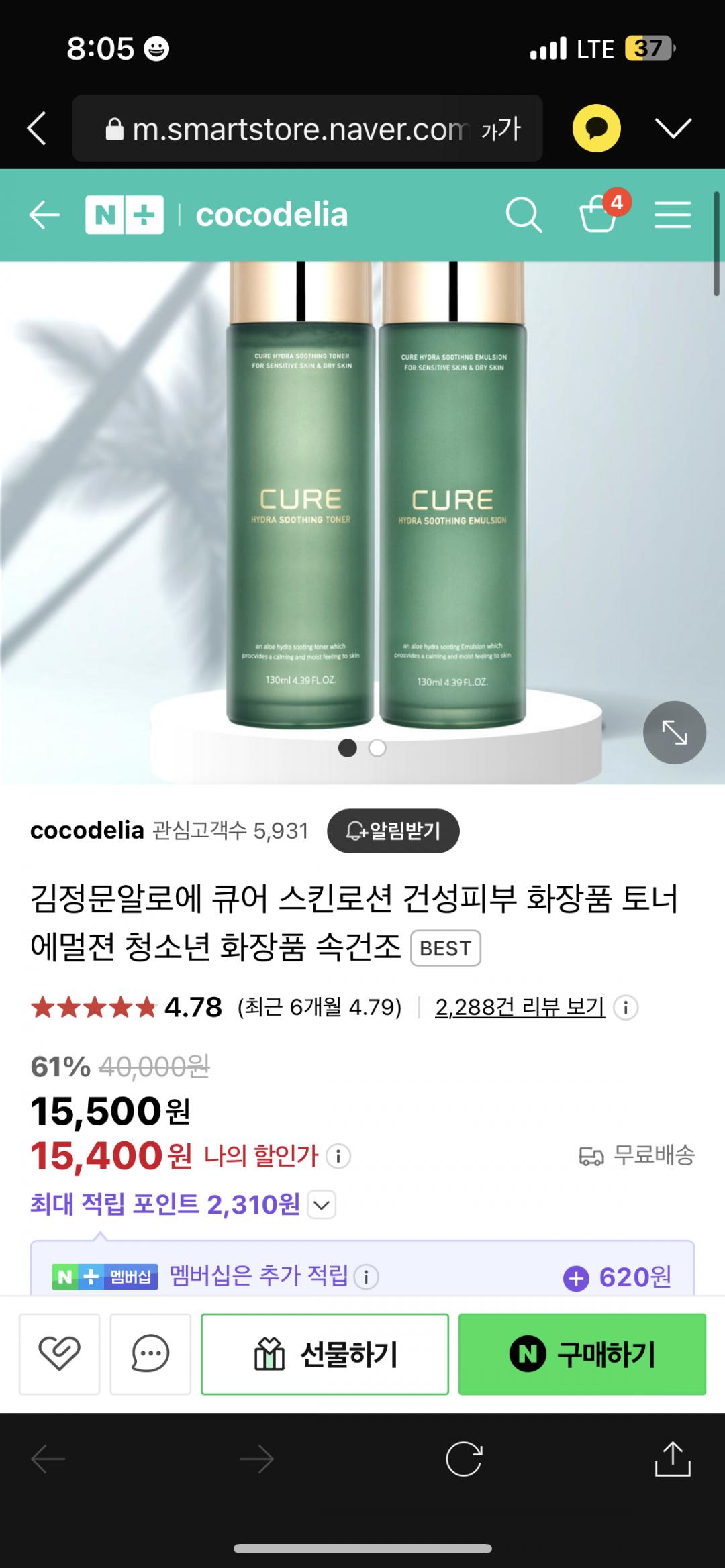This screenshot has height=1568, width=725.
Task: Tap 선물하기 to gift this product
Action: (x=325, y=1354)
